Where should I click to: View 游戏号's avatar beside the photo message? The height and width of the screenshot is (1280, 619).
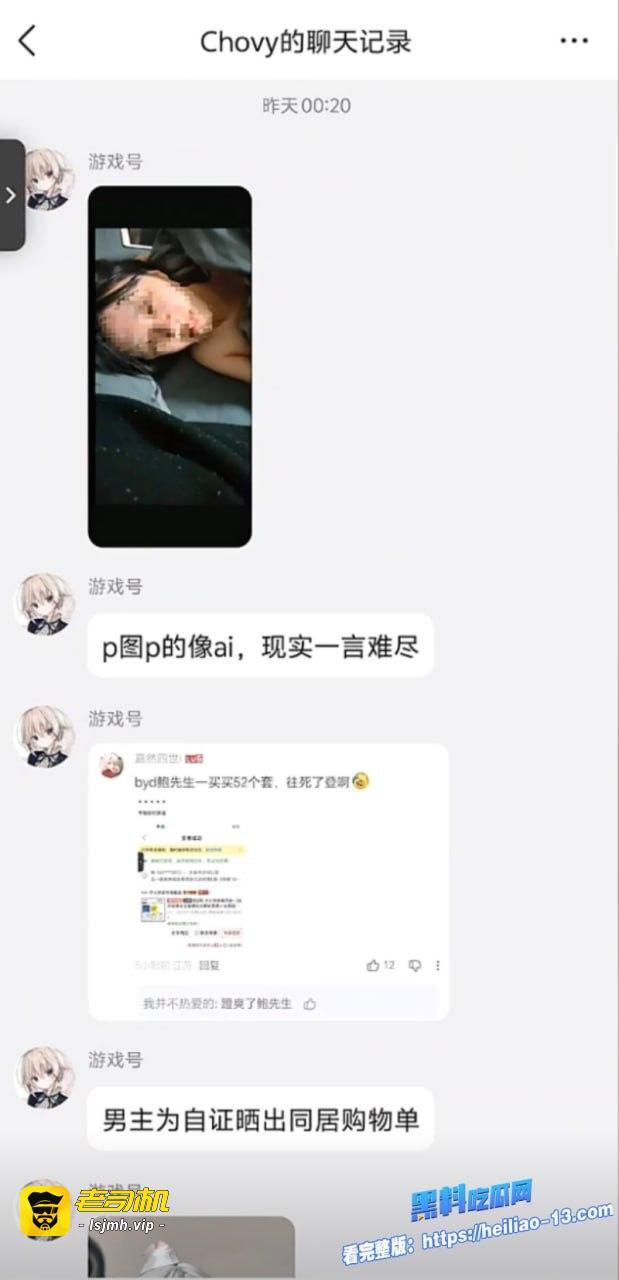(x=45, y=179)
